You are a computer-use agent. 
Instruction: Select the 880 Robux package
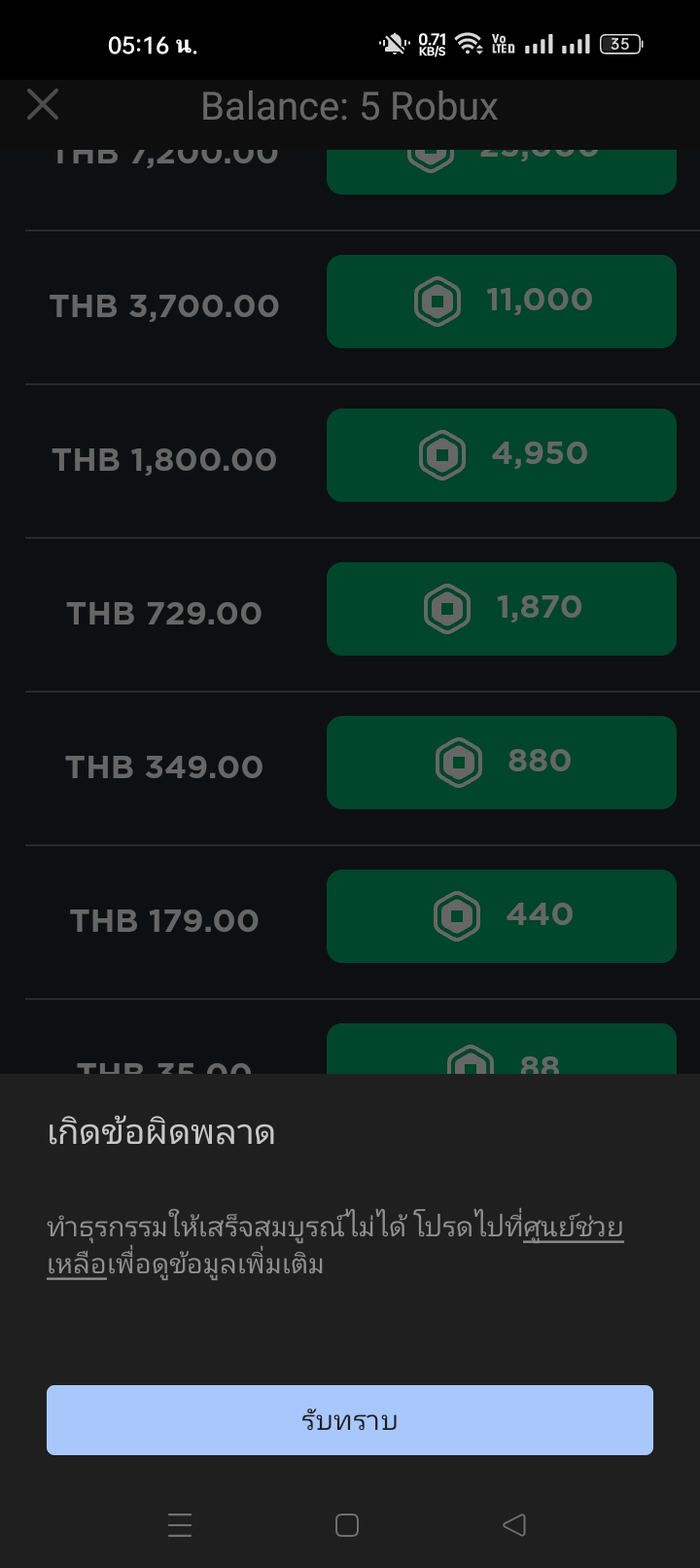coord(501,763)
